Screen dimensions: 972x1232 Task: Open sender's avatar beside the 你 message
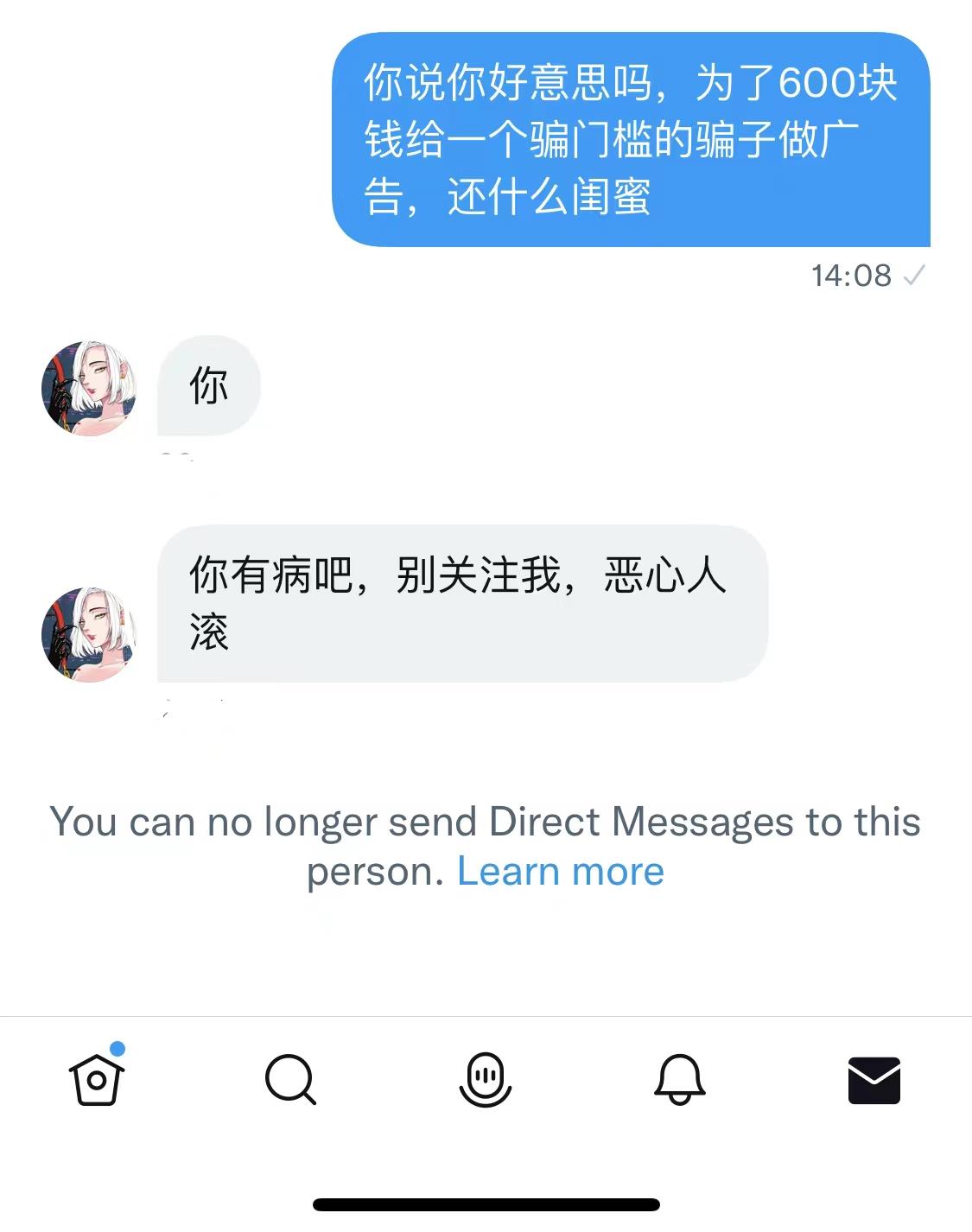[89, 388]
